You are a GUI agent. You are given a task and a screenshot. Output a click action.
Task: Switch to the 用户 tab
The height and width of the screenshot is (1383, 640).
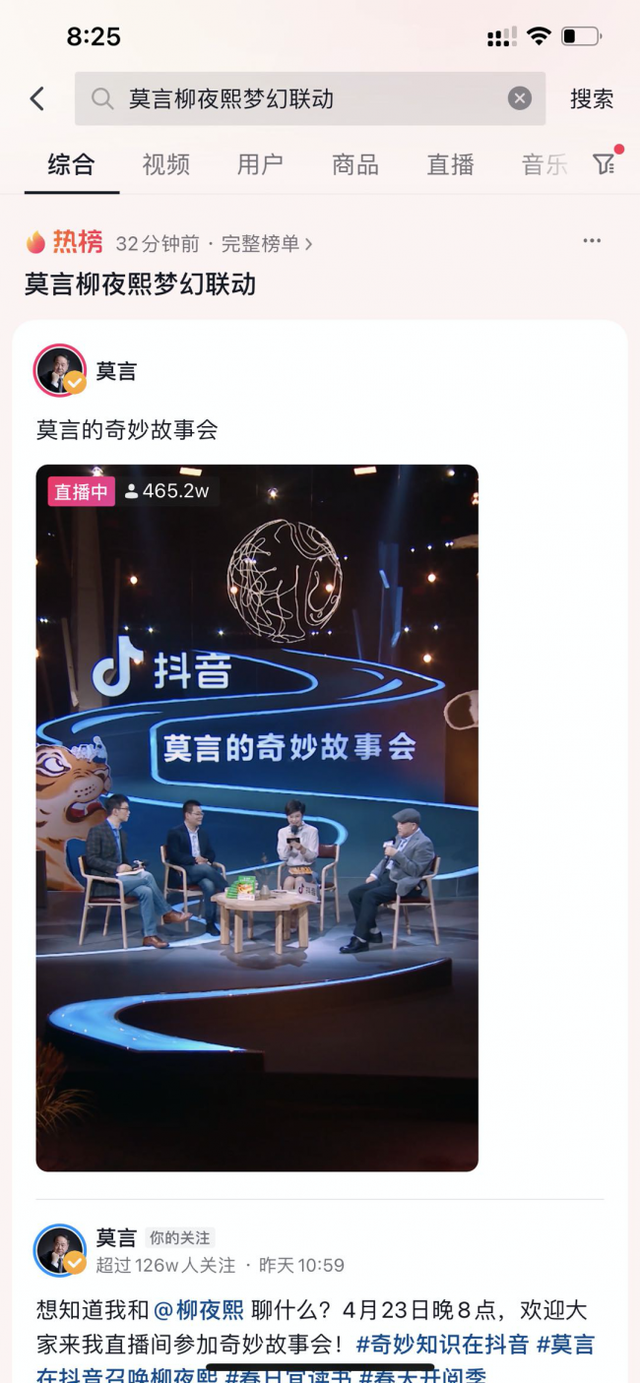260,165
